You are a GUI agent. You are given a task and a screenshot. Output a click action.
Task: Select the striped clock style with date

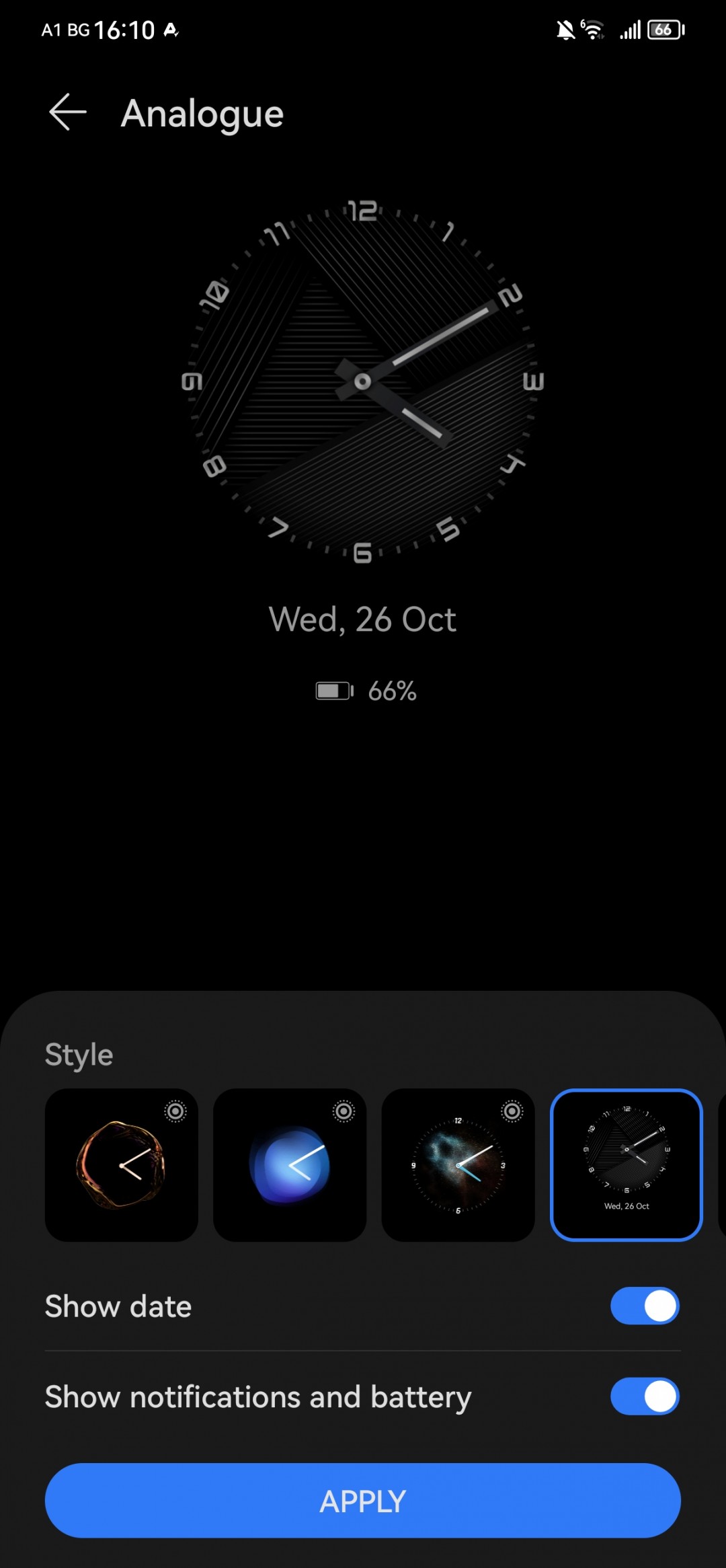(x=626, y=1164)
